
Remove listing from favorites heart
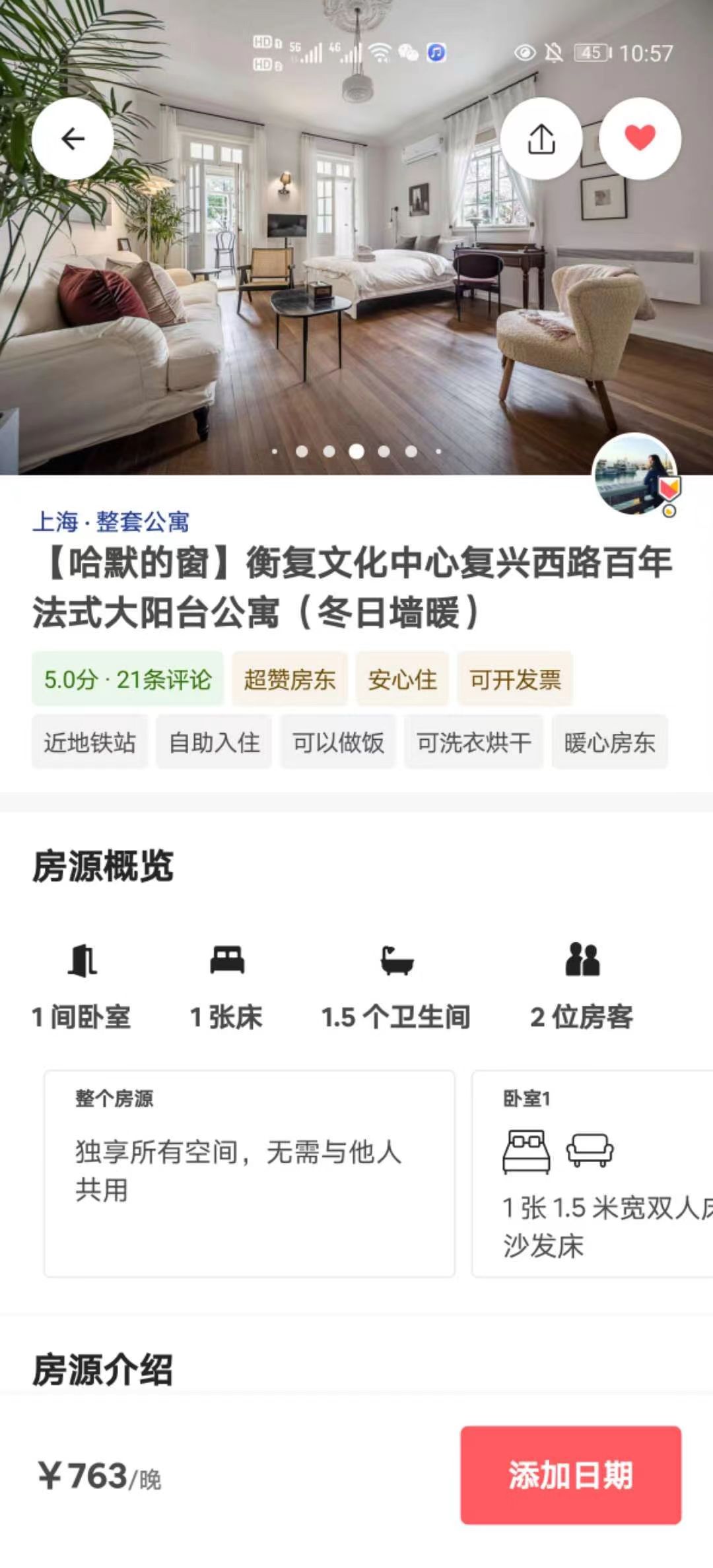click(x=640, y=139)
